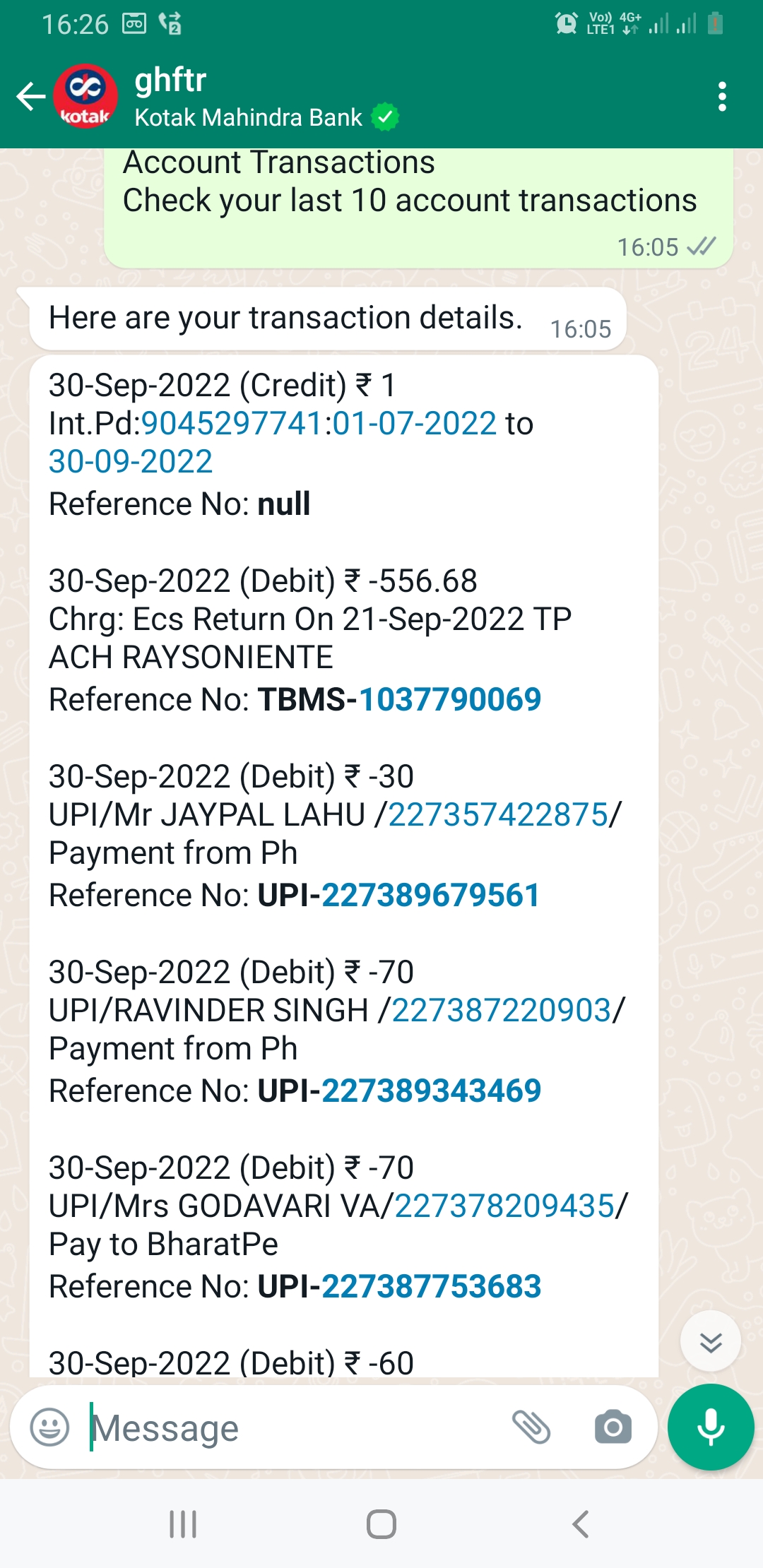
Task: Go to the home screen
Action: pos(381,1524)
